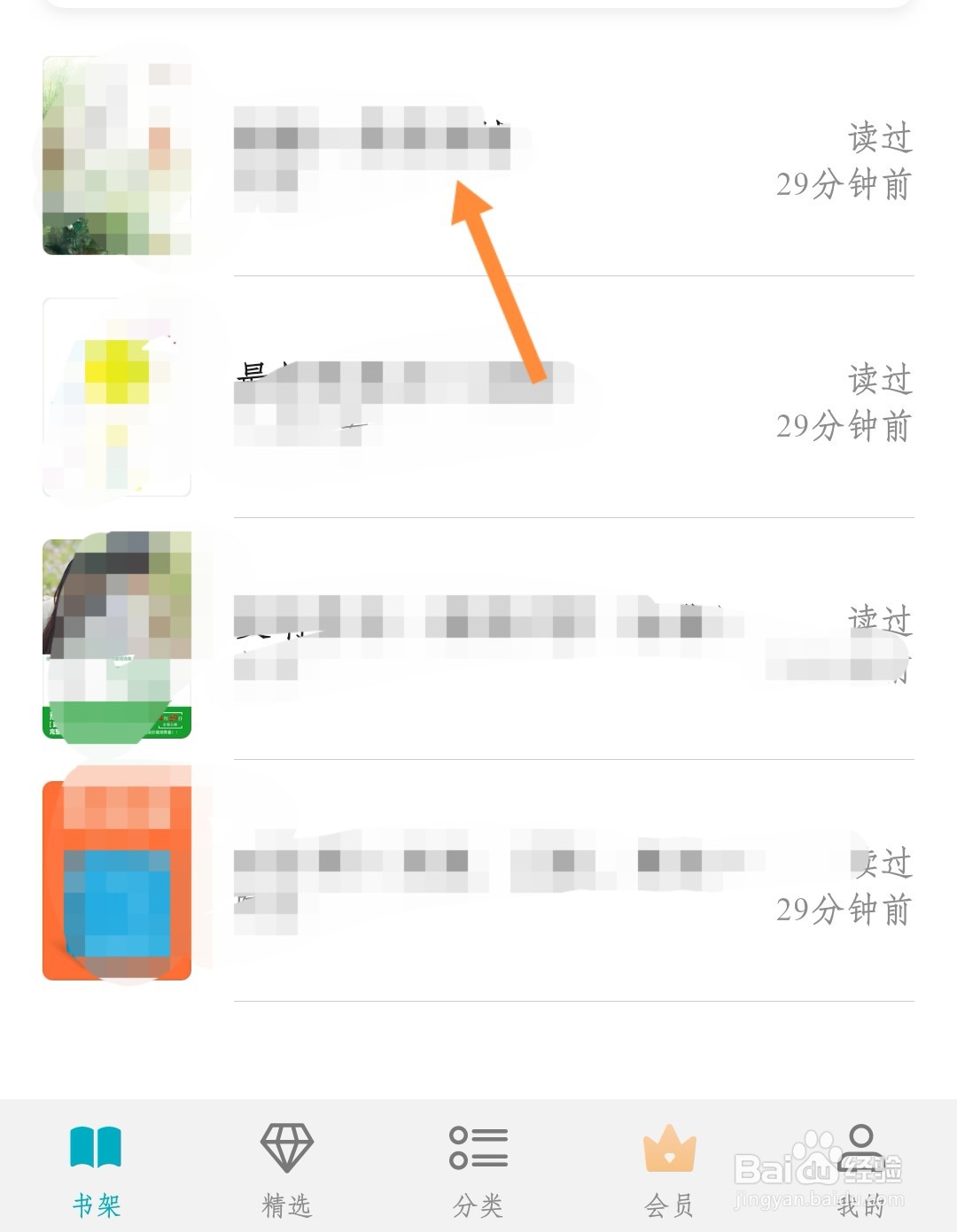Select the 书架 bookshelf open-book icon
The image size is (957, 1232).
click(x=95, y=1146)
